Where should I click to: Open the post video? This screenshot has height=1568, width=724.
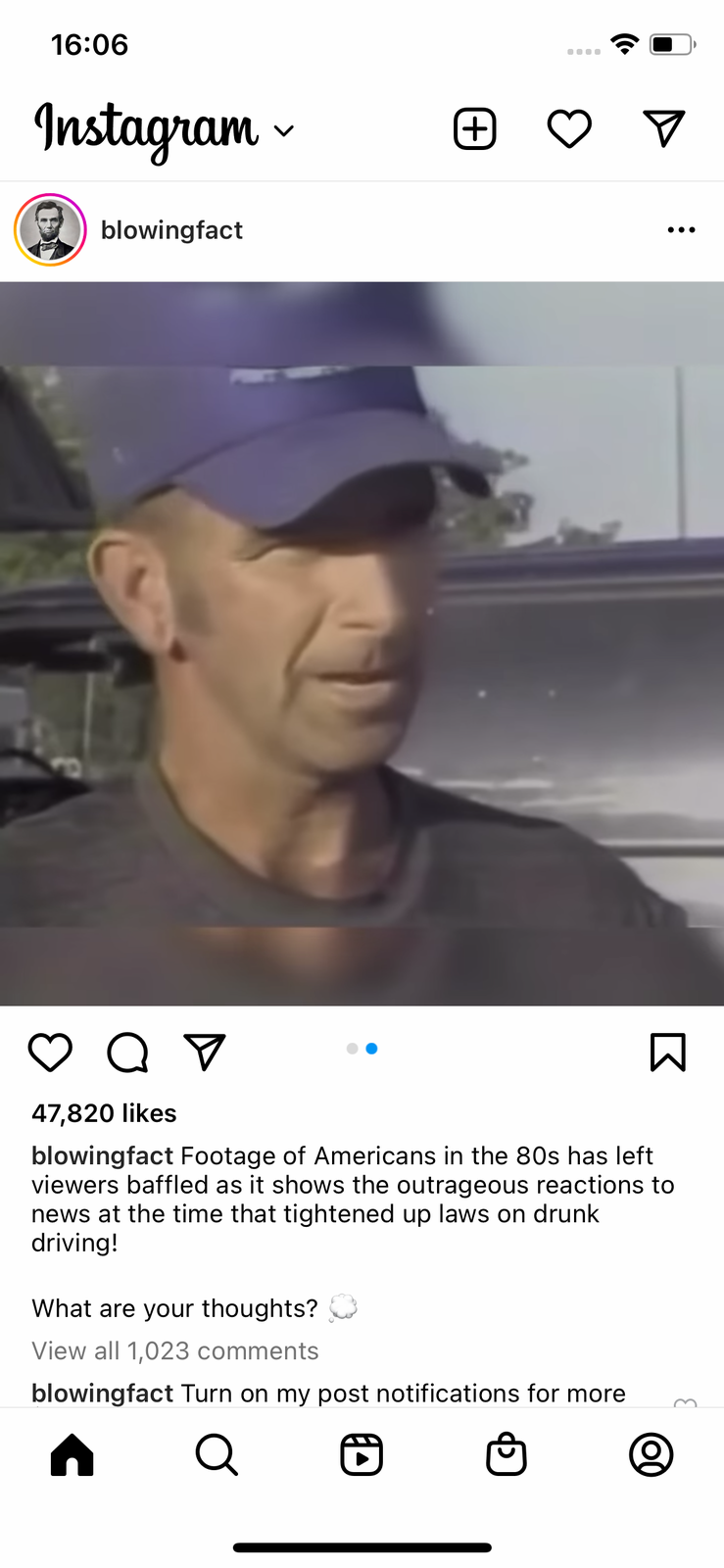362,644
